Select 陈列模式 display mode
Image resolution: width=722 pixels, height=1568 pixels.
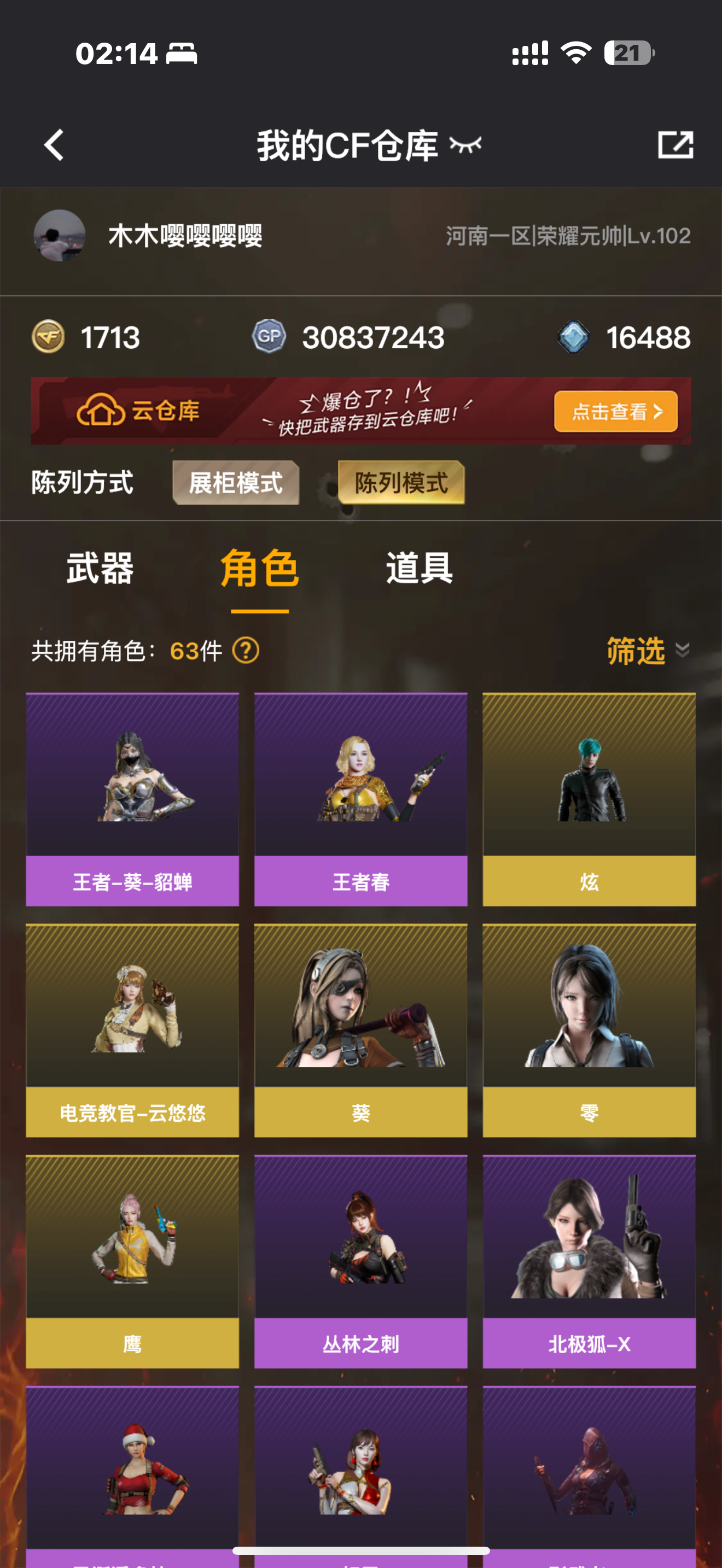click(401, 483)
